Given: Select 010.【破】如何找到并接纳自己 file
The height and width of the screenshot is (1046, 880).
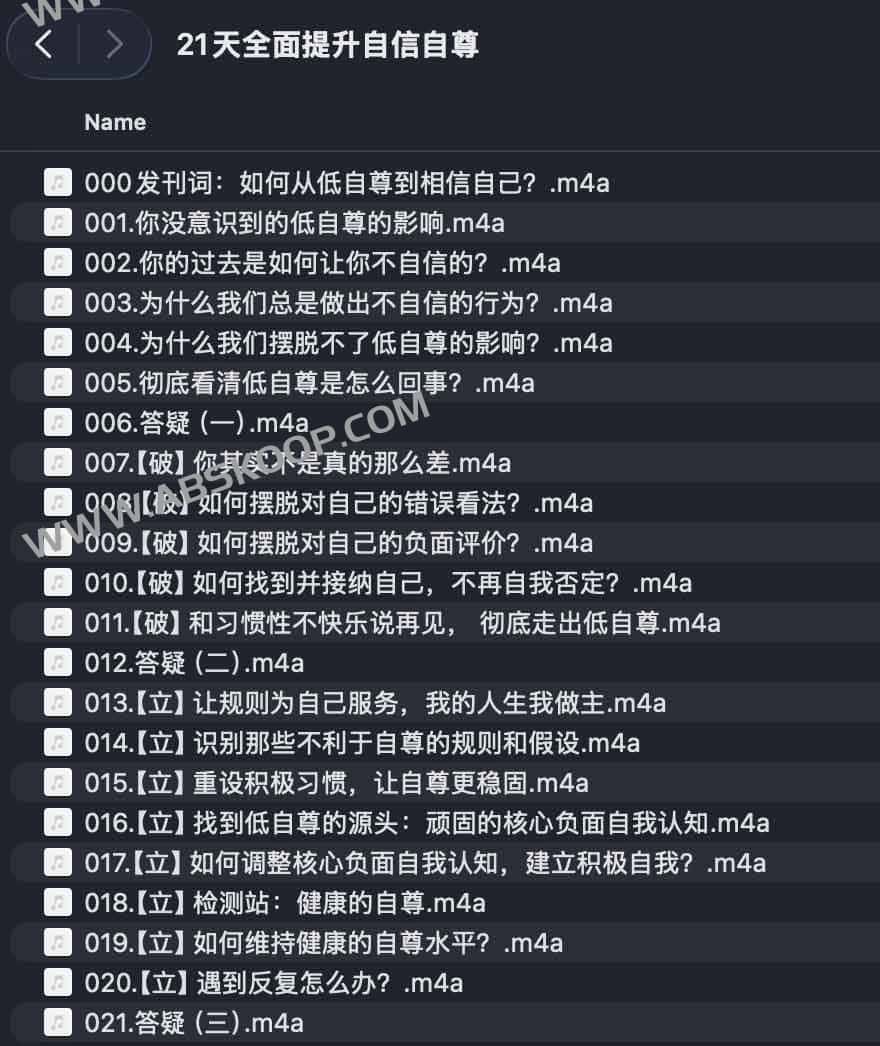Looking at the screenshot, I should click(388, 583).
